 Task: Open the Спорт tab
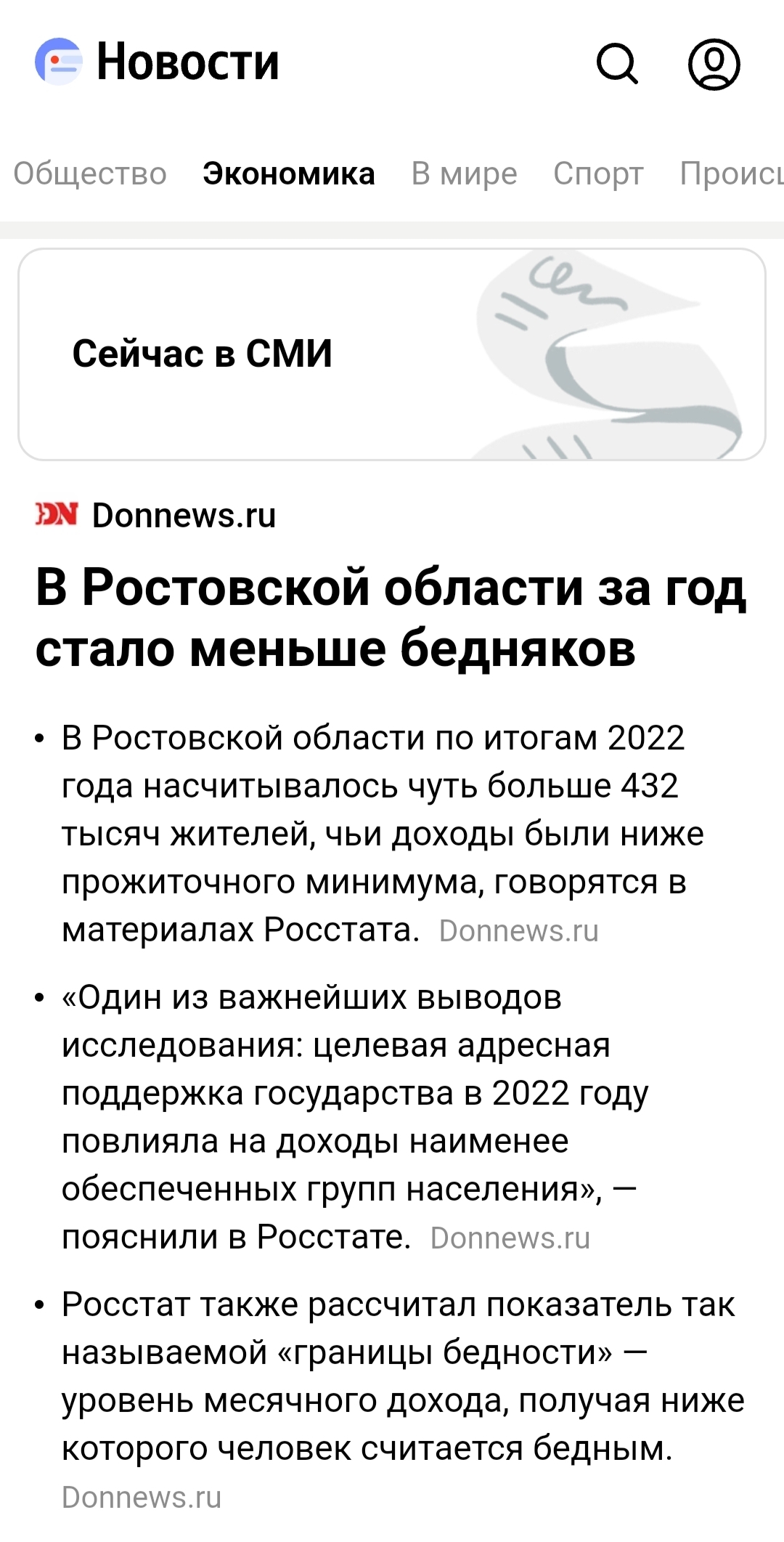tap(598, 174)
